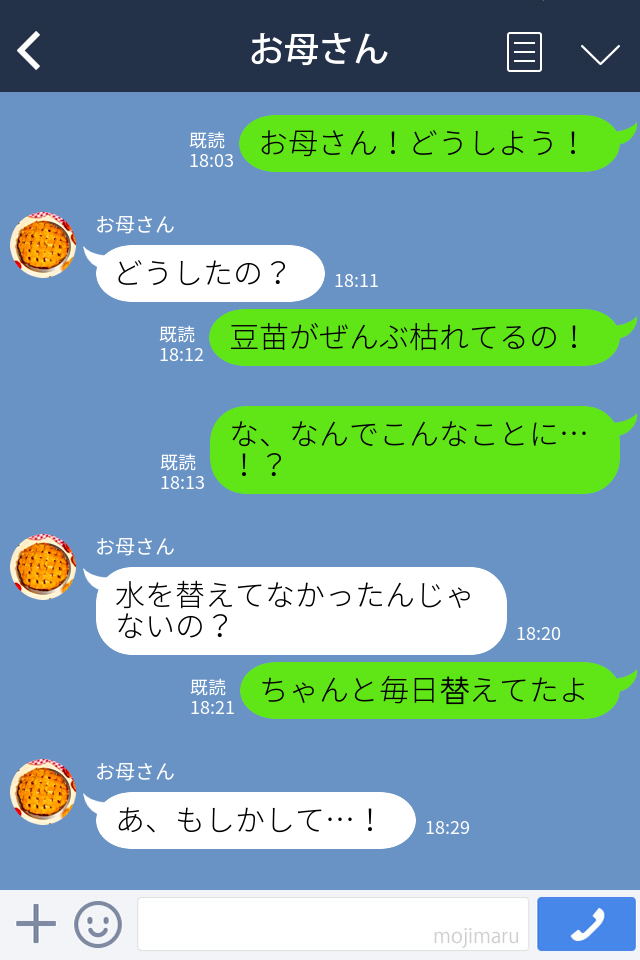Viewport: 640px width, 960px height.
Task: Focus the message text field
Action: click(332, 924)
